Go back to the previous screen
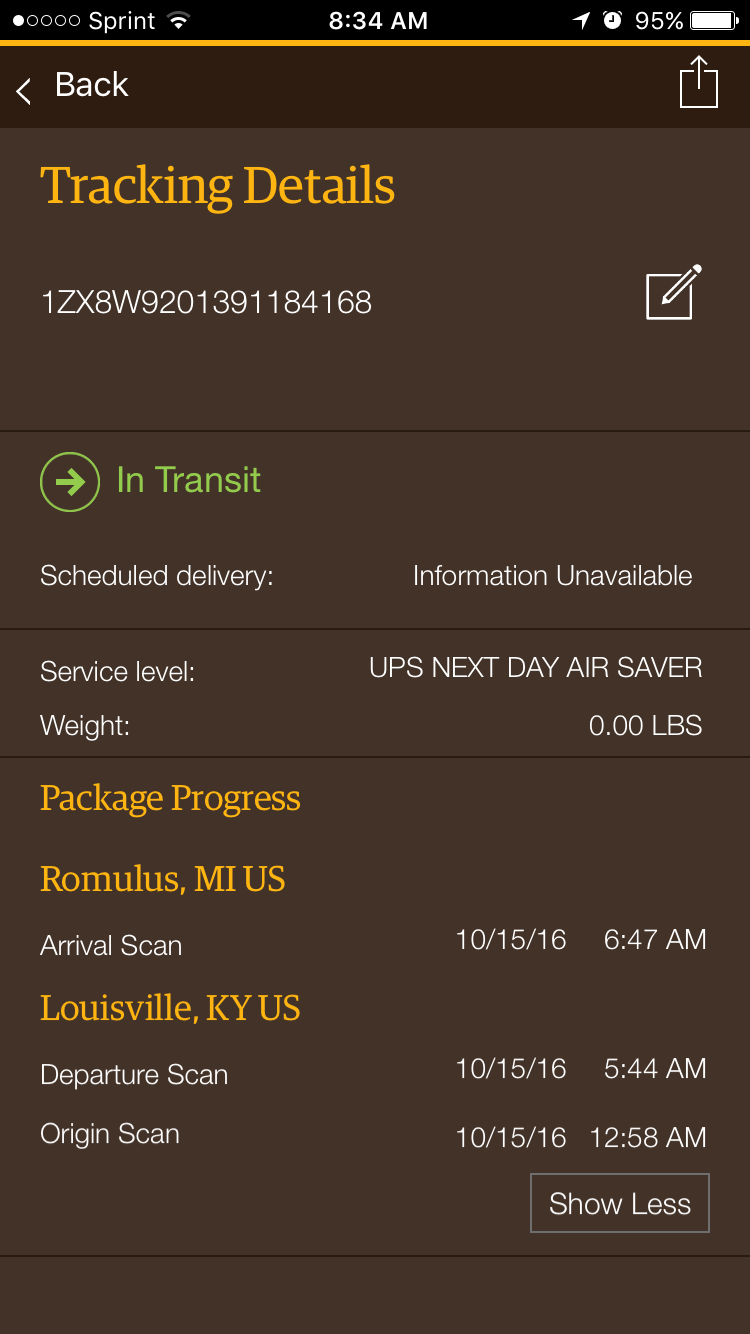 pos(72,86)
